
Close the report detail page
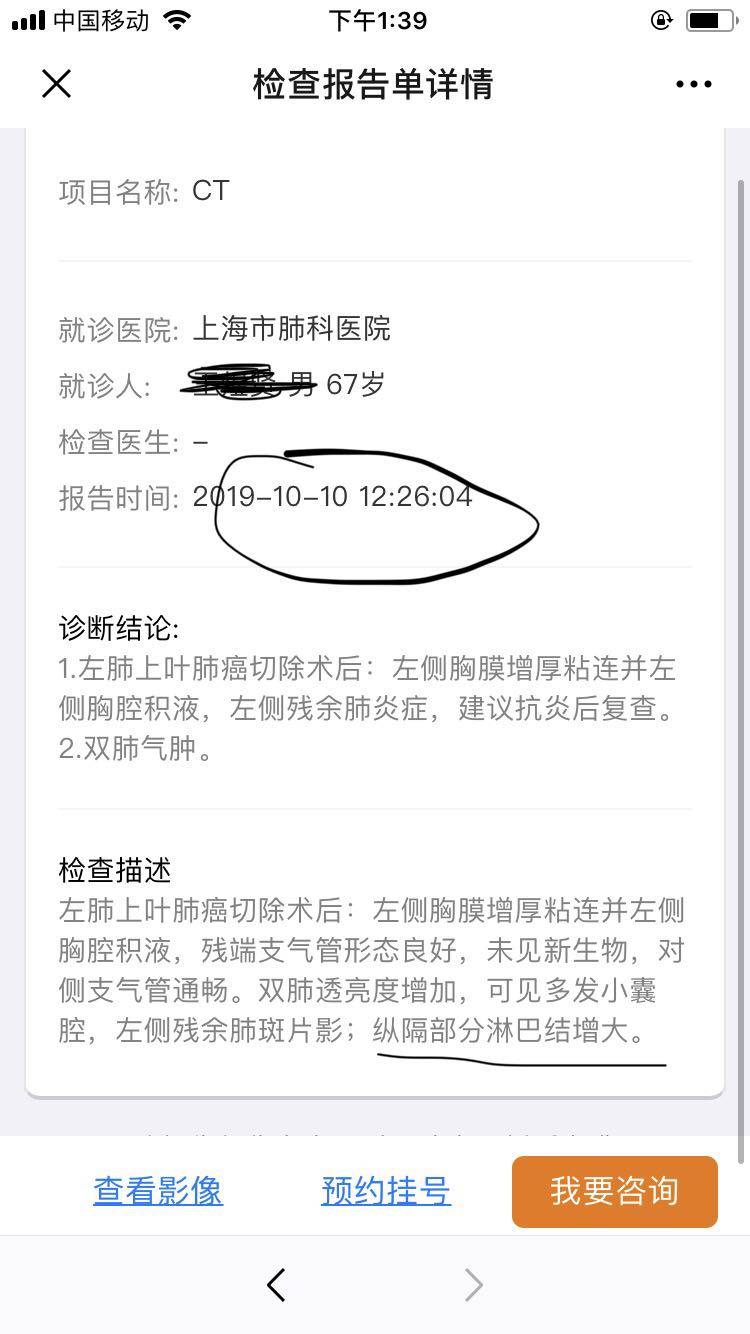tap(57, 84)
